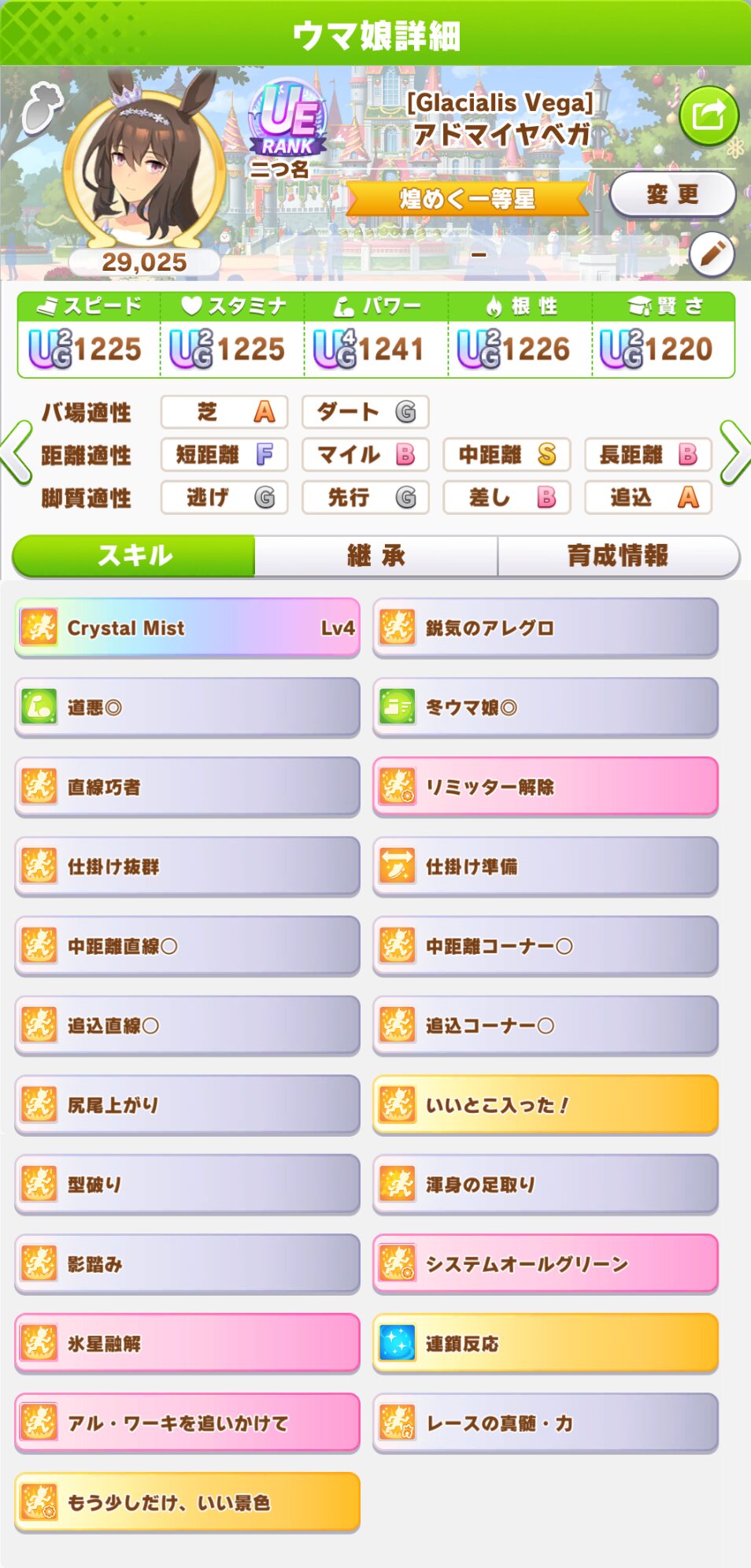View the 直線巧者 skill details
The width and height of the screenshot is (751, 1568).
tap(187, 786)
